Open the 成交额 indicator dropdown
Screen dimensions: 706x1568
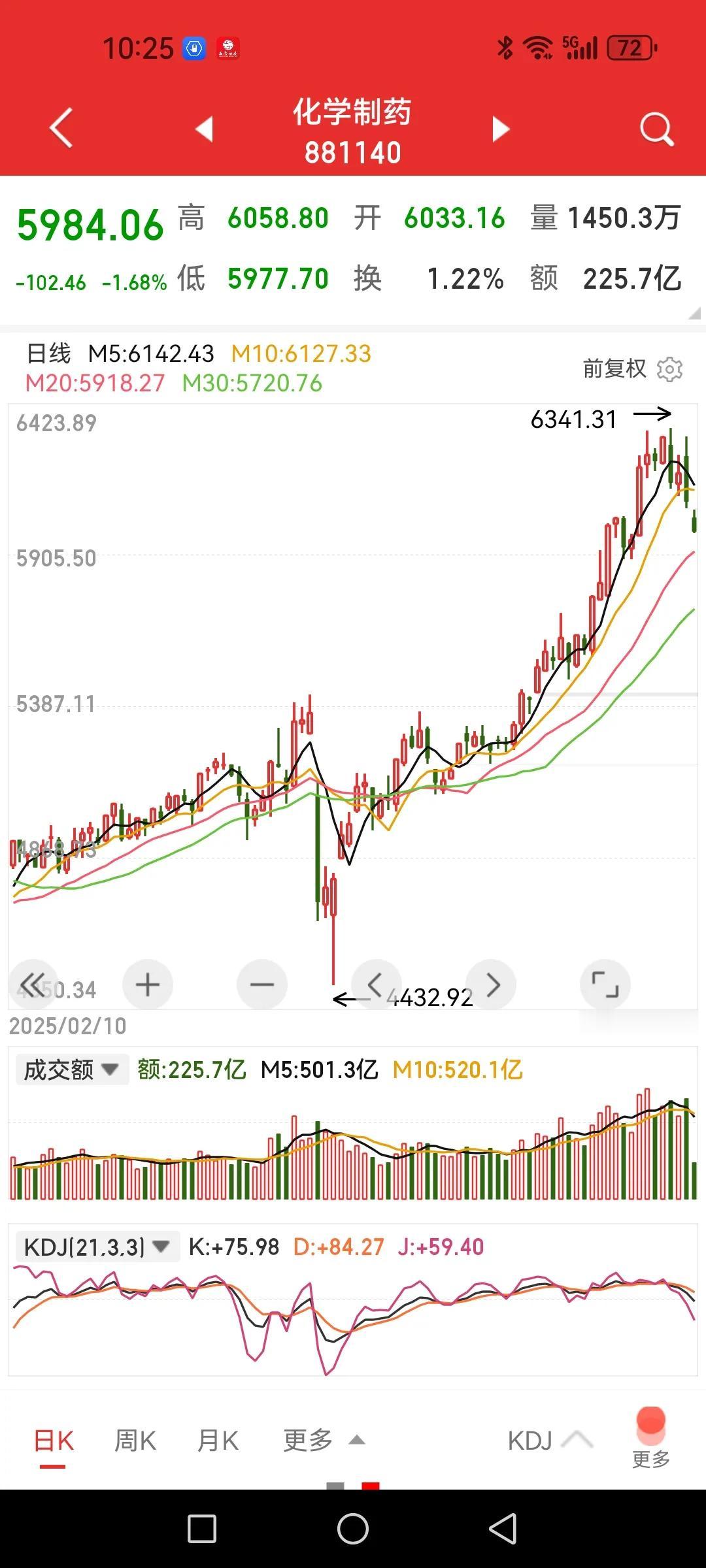72,1070
